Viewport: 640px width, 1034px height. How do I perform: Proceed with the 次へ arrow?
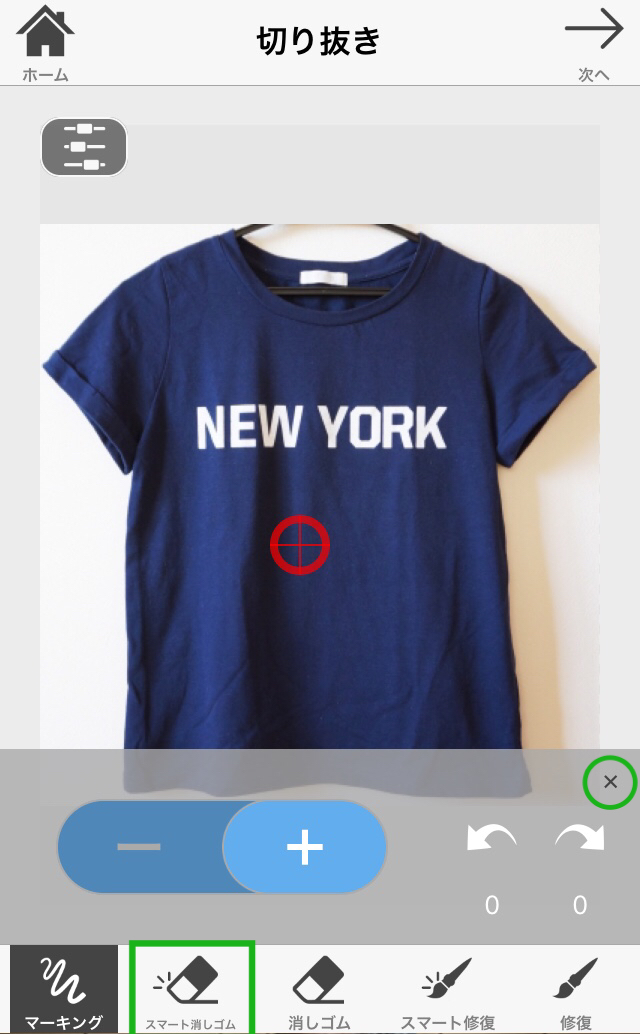[x=593, y=42]
